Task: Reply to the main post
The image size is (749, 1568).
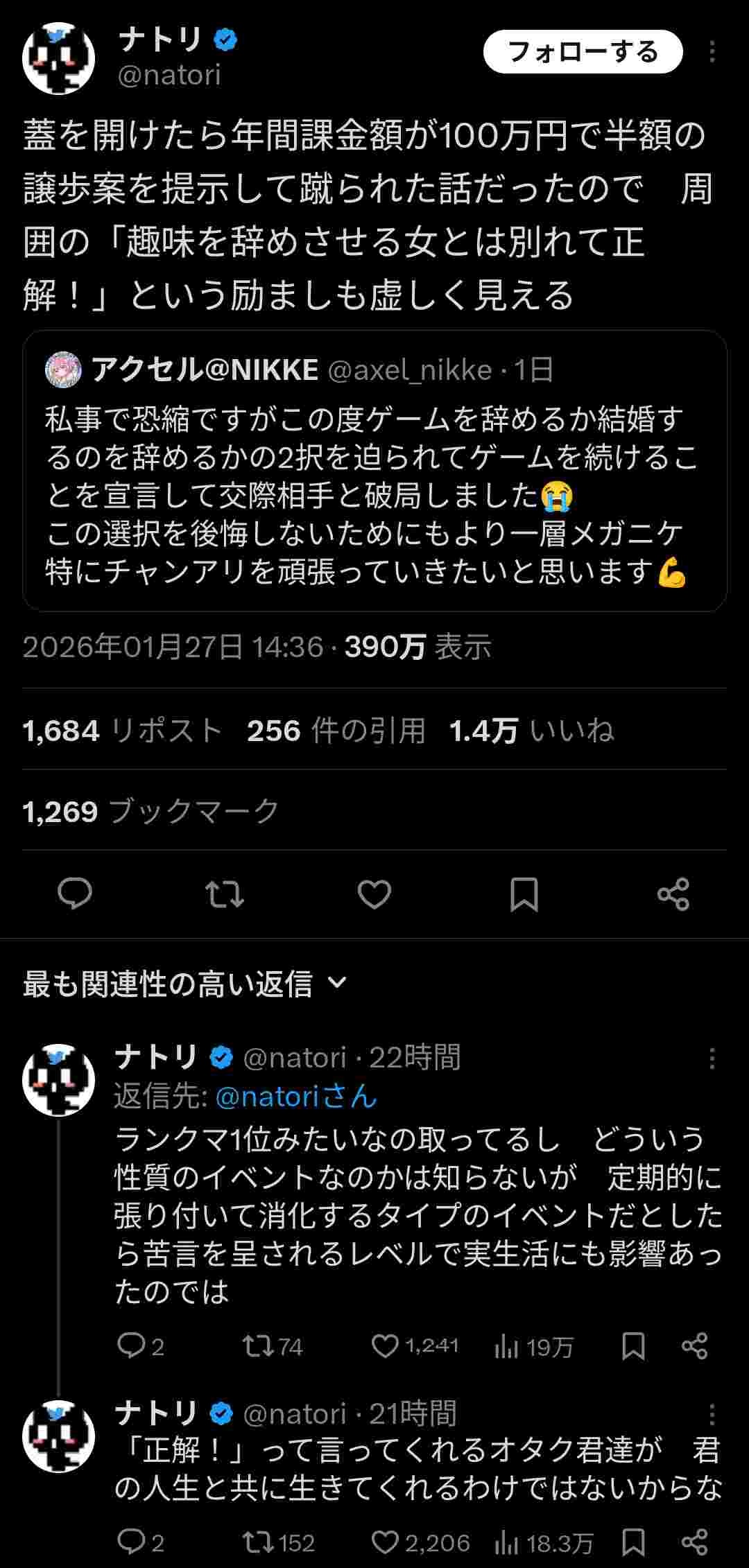Action: [75, 894]
